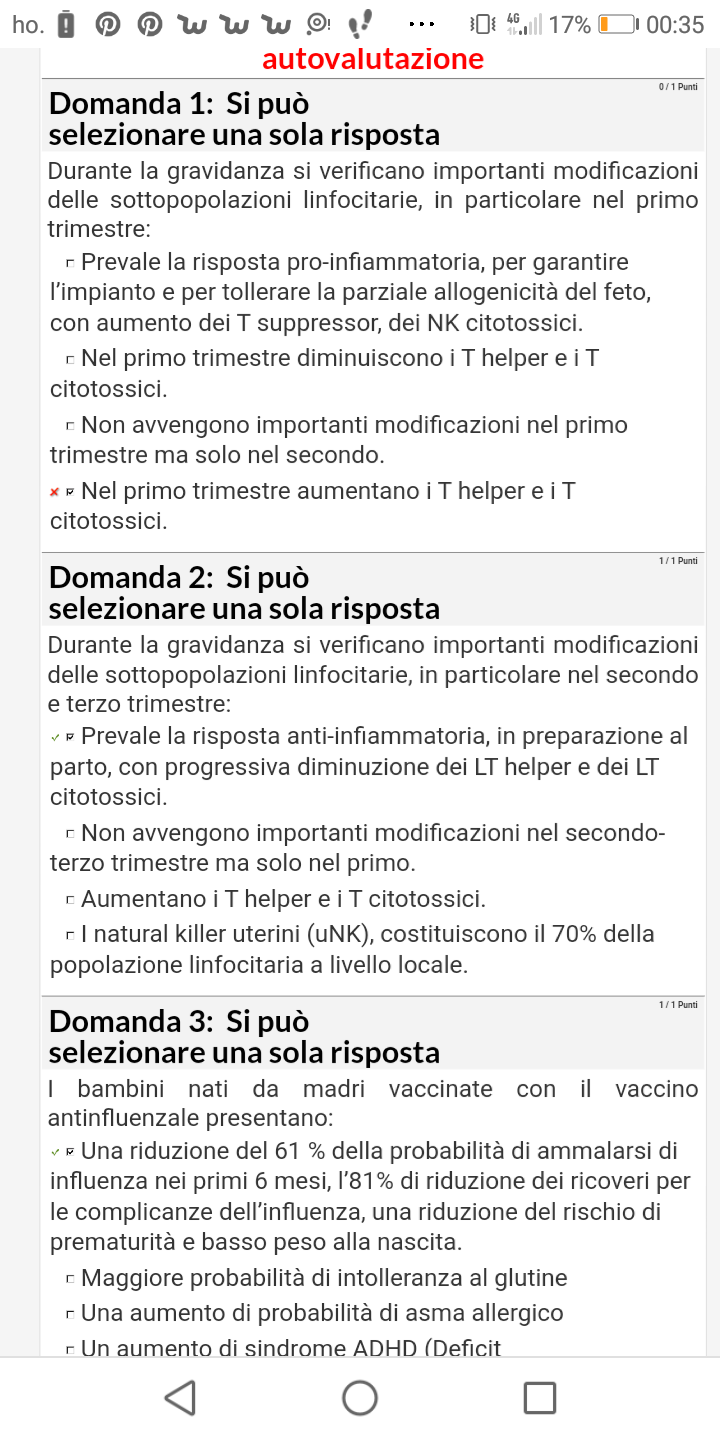Go back with the system back button
This screenshot has height=1440, width=720.
pyautogui.click(x=180, y=1398)
